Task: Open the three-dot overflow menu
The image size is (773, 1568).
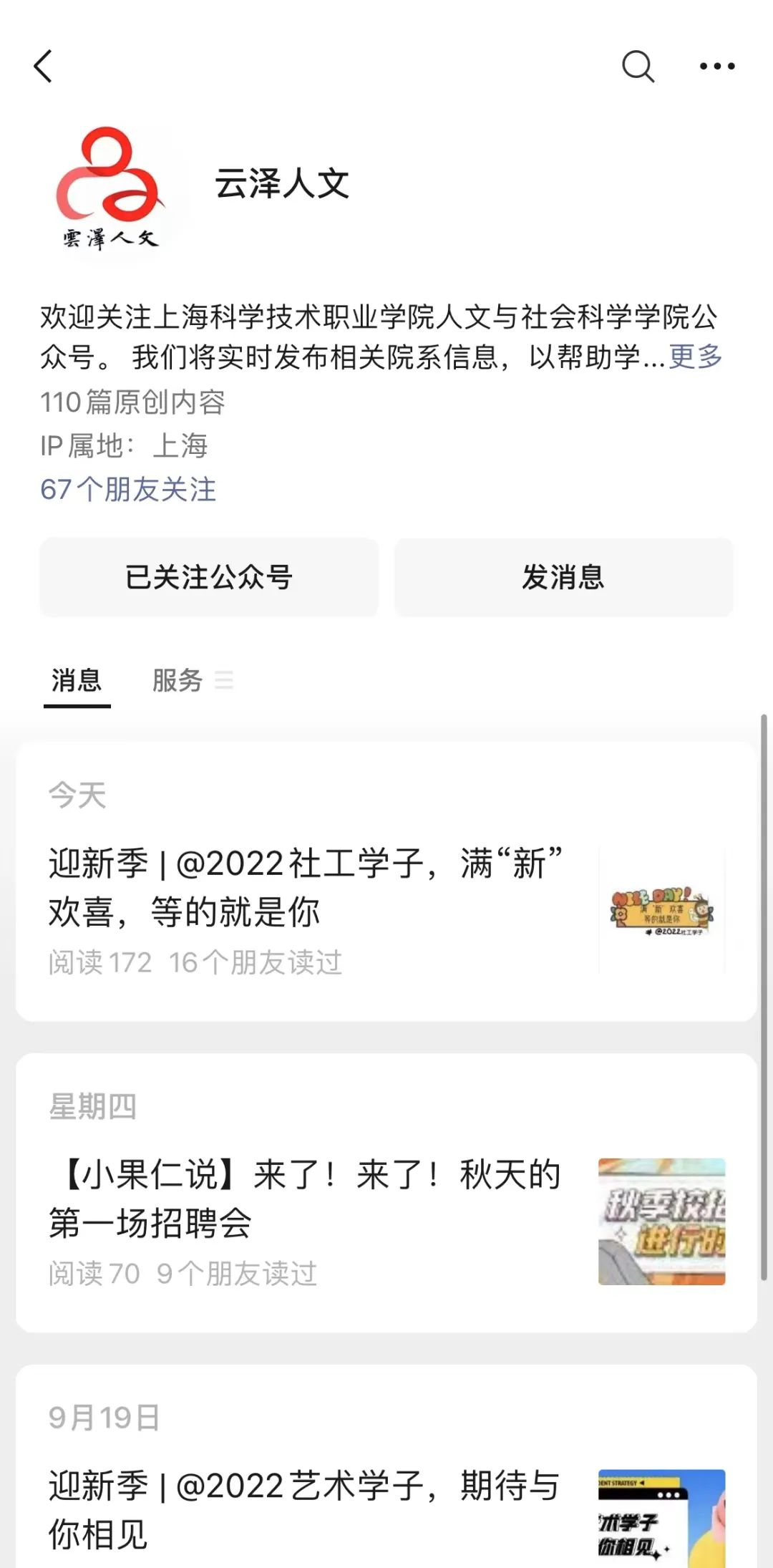Action: coord(716,67)
